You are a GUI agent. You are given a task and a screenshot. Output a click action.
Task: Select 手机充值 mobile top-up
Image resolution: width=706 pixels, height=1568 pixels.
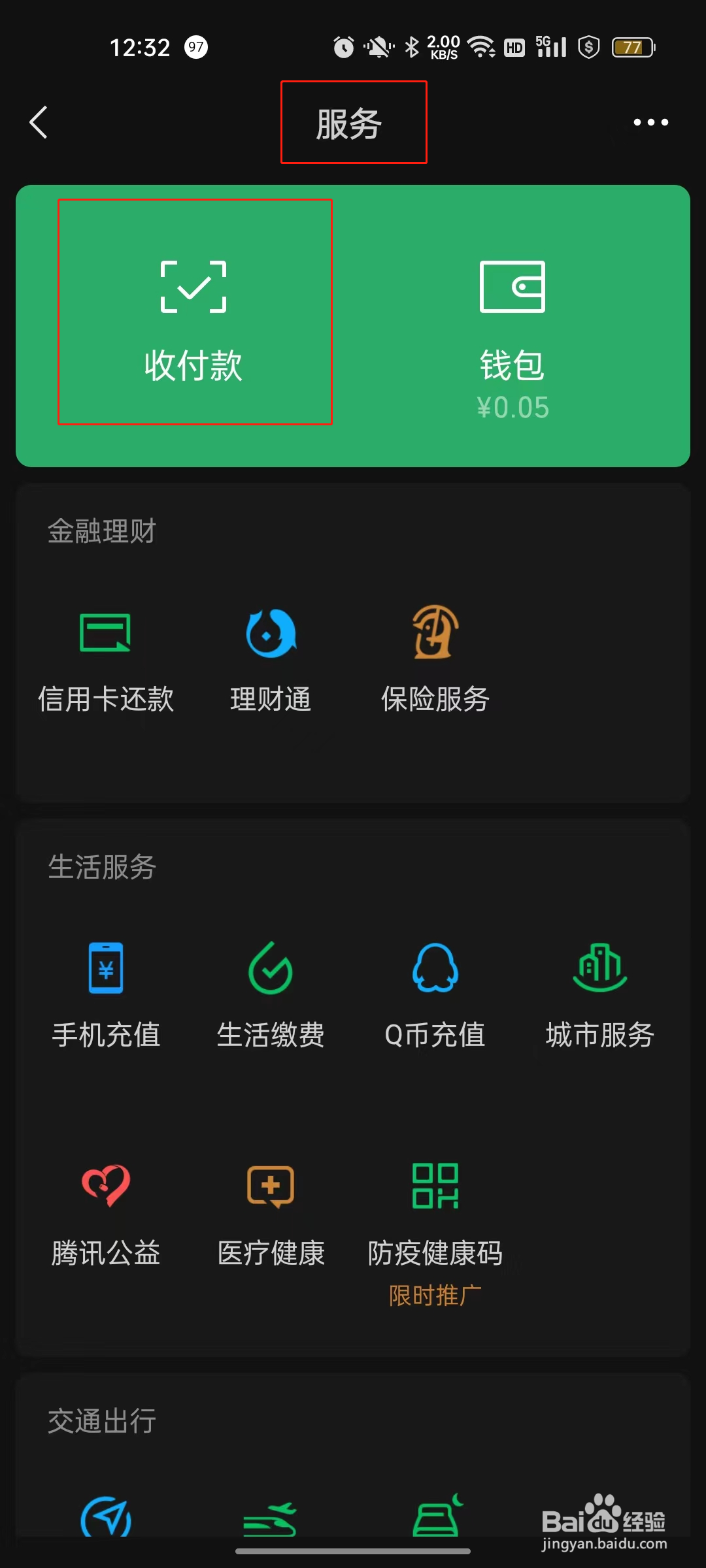coord(105,996)
